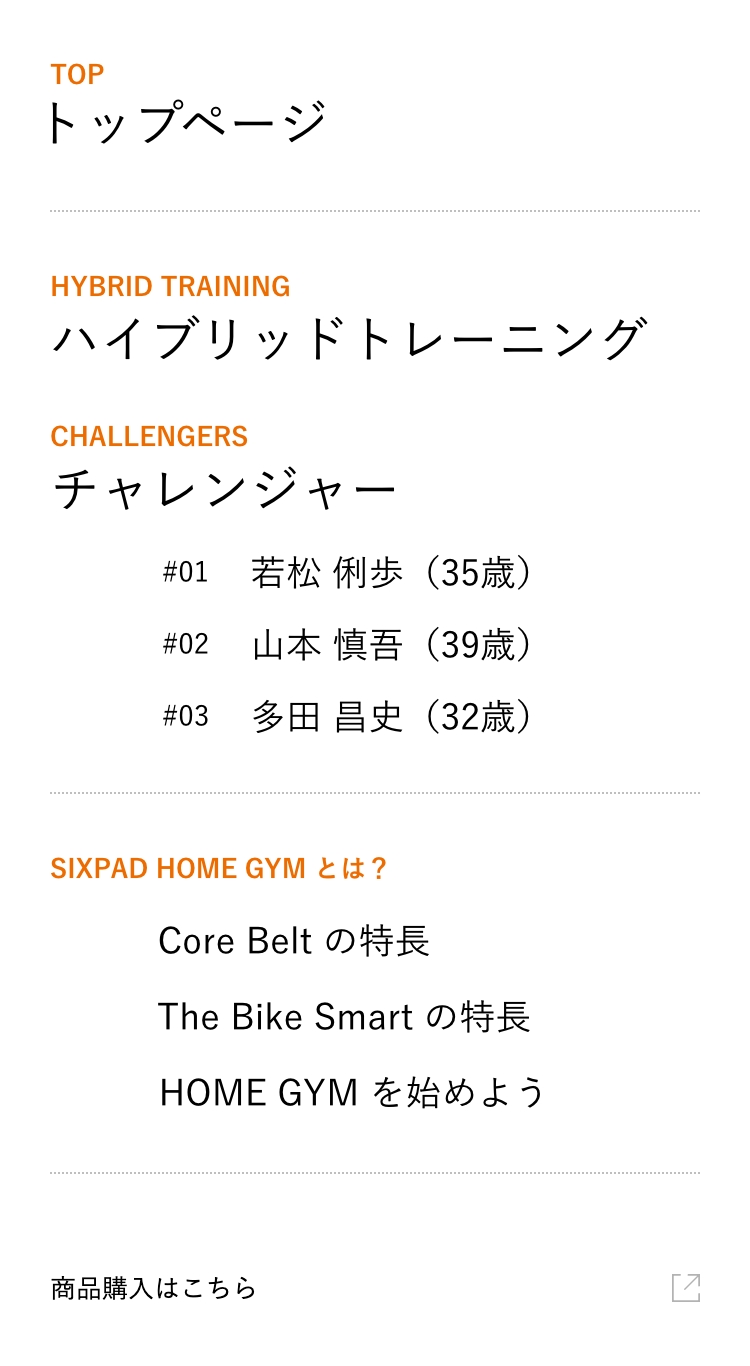
Task: Open challenger #03 多田 昌史
Action: coord(347,717)
